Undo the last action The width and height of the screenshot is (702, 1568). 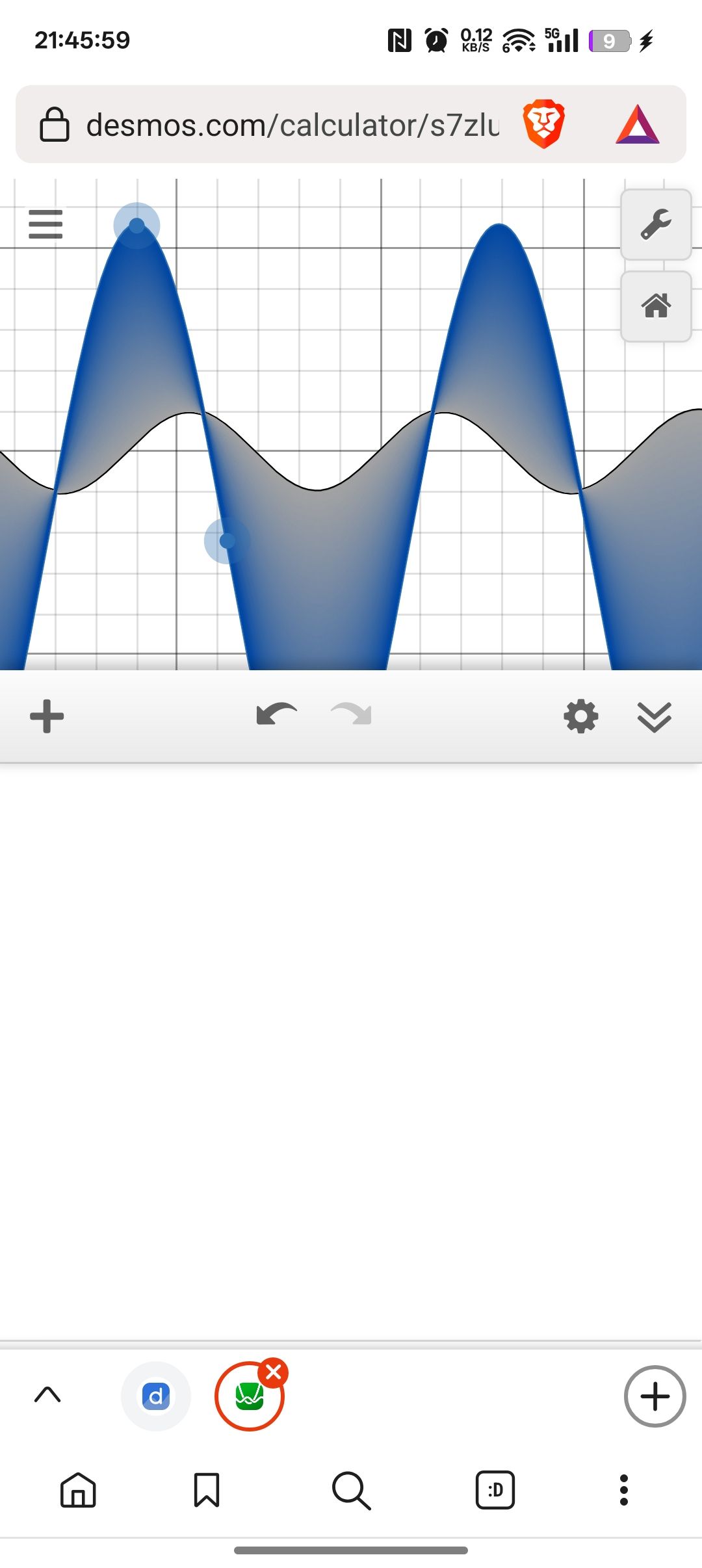[276, 714]
